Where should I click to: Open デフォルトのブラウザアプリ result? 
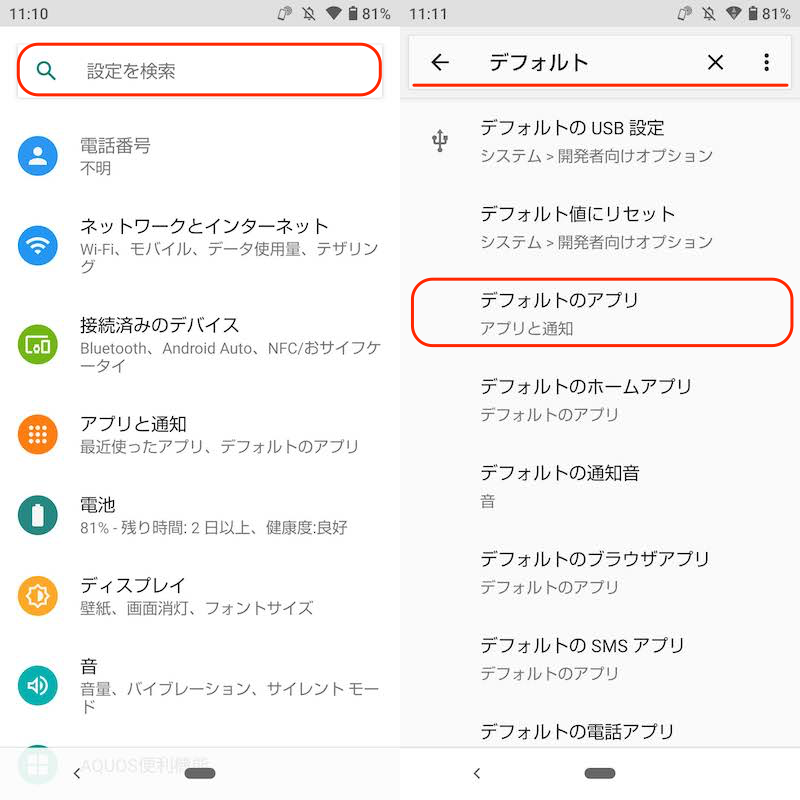(x=600, y=571)
